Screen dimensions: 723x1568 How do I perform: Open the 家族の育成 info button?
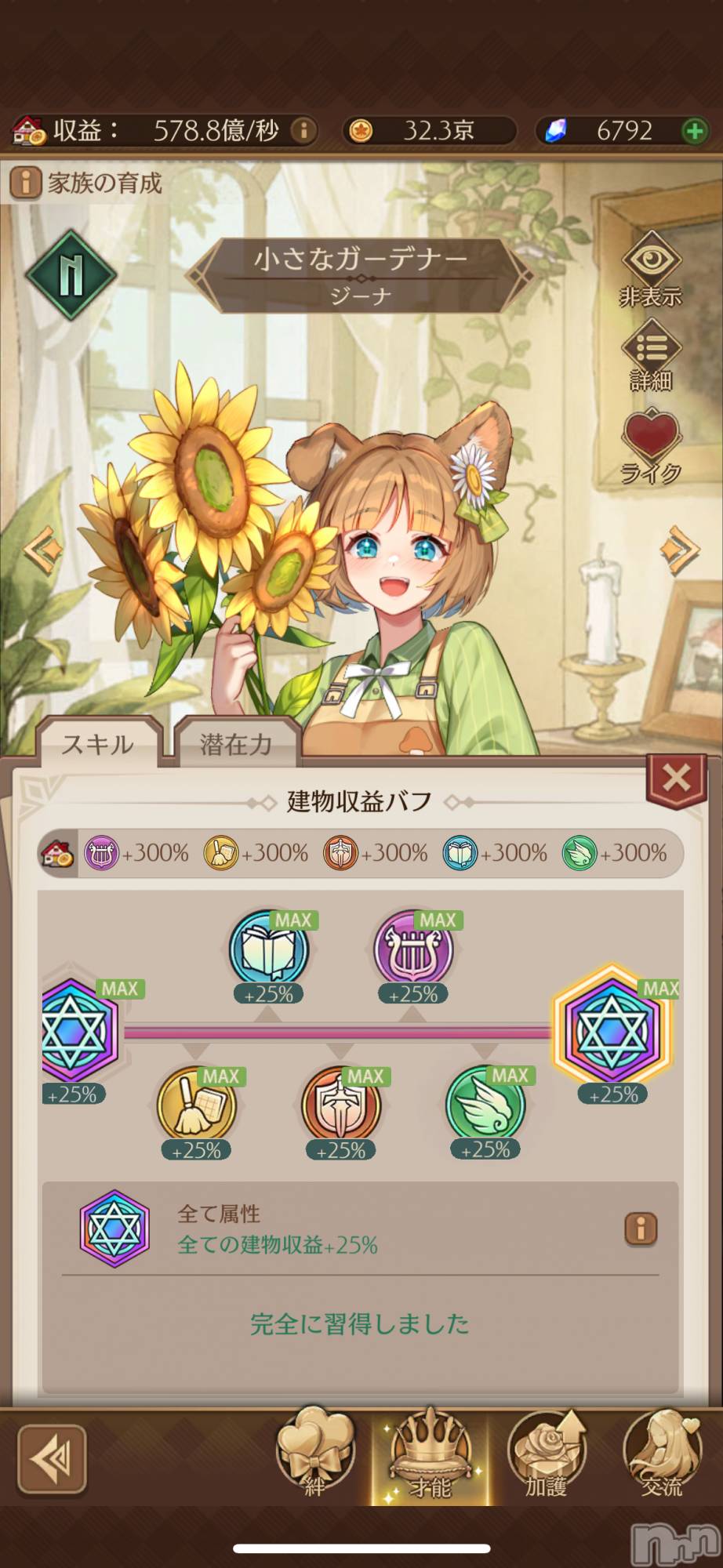click(25, 183)
